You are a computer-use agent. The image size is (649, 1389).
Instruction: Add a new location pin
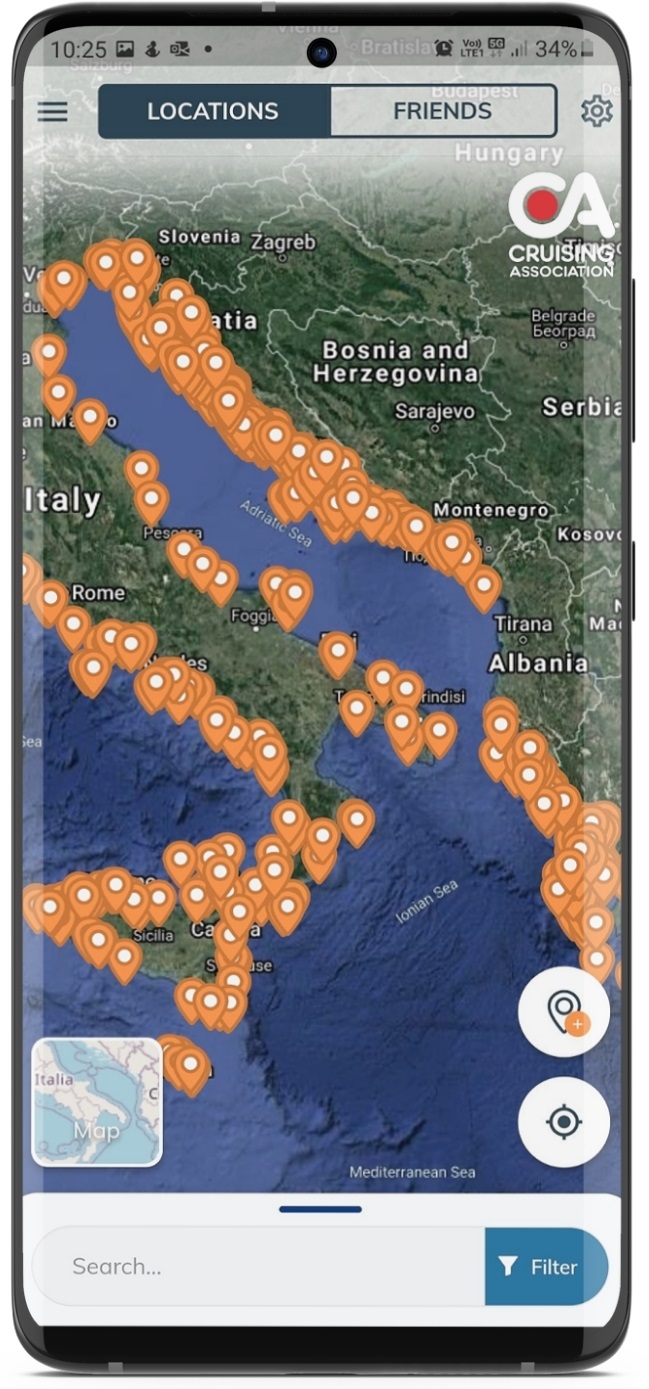click(564, 1011)
